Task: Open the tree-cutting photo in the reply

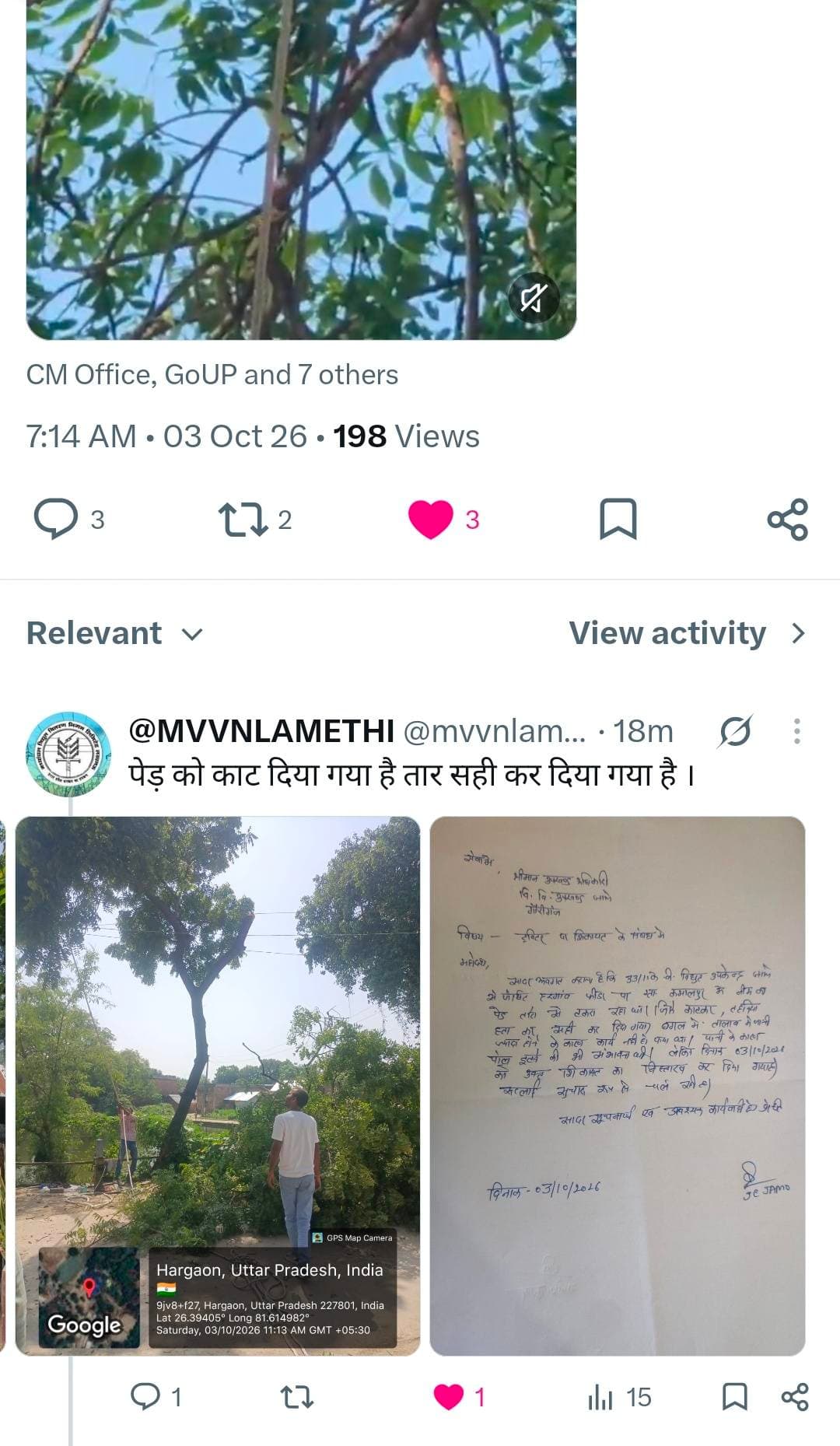Action: click(x=218, y=1086)
